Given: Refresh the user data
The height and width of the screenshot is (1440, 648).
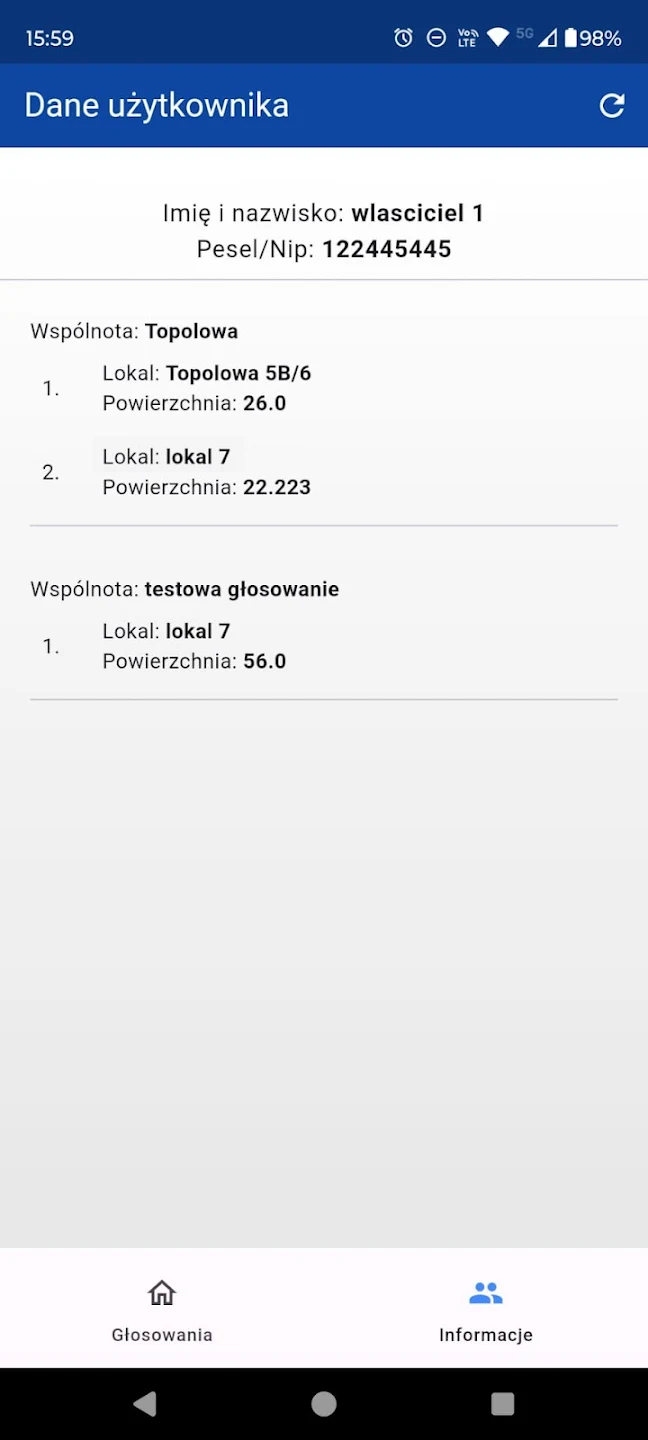Looking at the screenshot, I should coord(611,106).
